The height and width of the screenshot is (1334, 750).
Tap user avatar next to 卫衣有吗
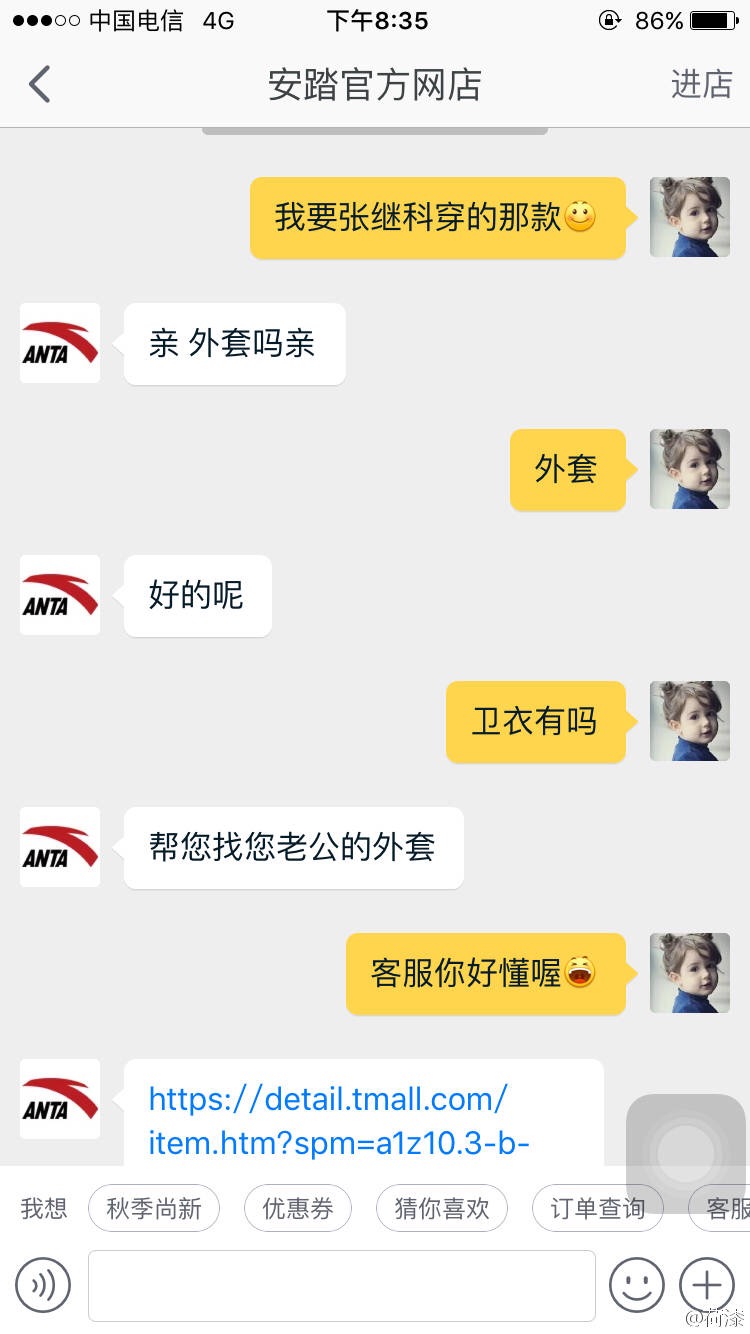click(690, 721)
